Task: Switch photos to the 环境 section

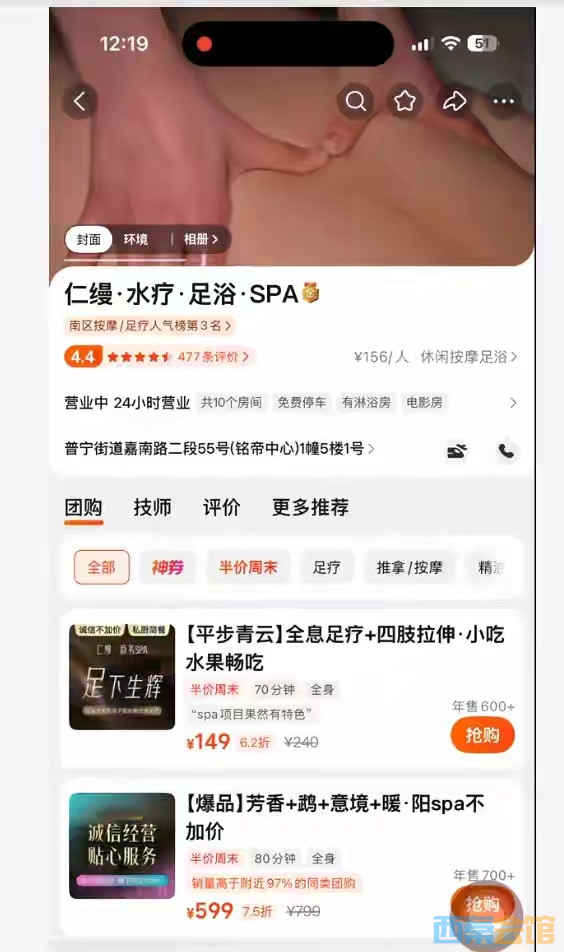Action: [x=136, y=239]
